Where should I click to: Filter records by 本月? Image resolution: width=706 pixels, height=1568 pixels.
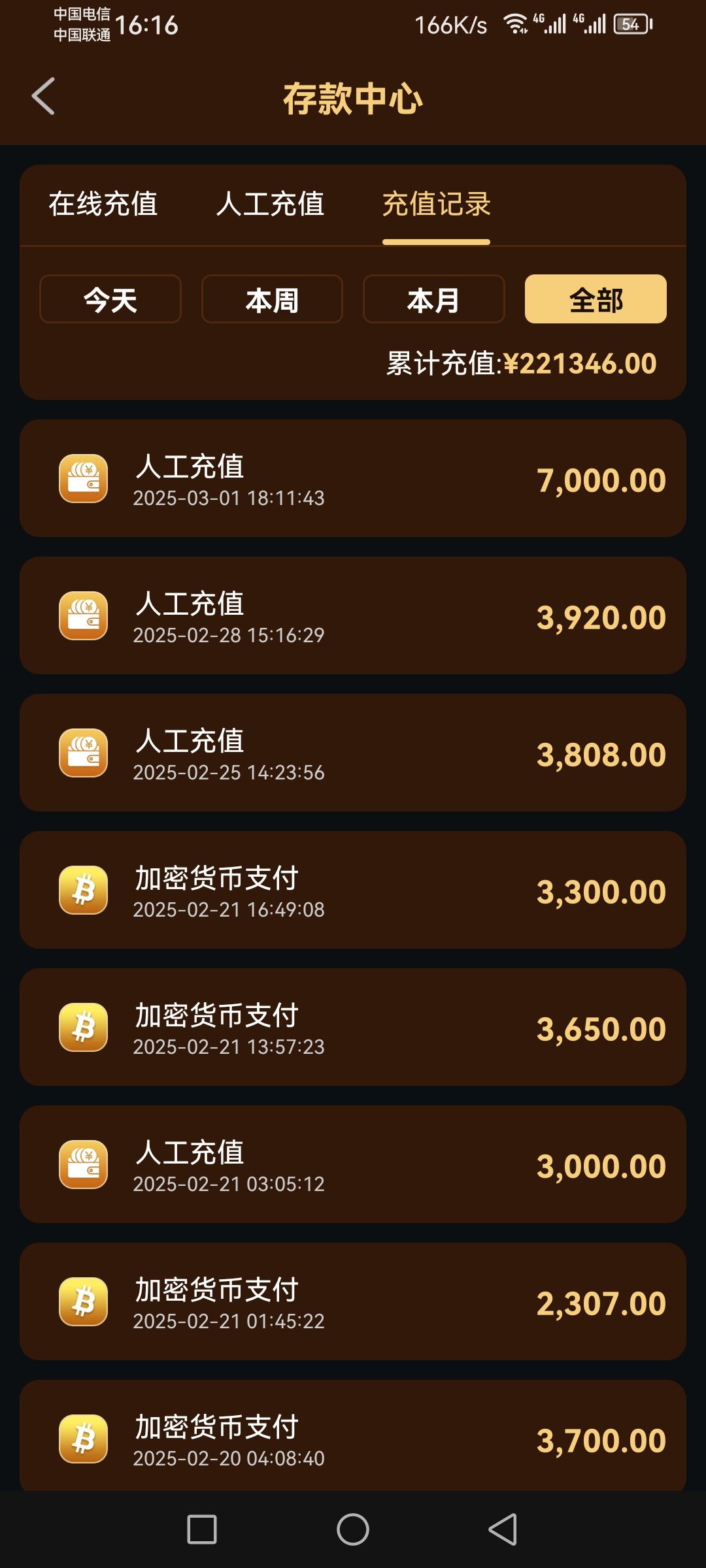click(x=433, y=299)
